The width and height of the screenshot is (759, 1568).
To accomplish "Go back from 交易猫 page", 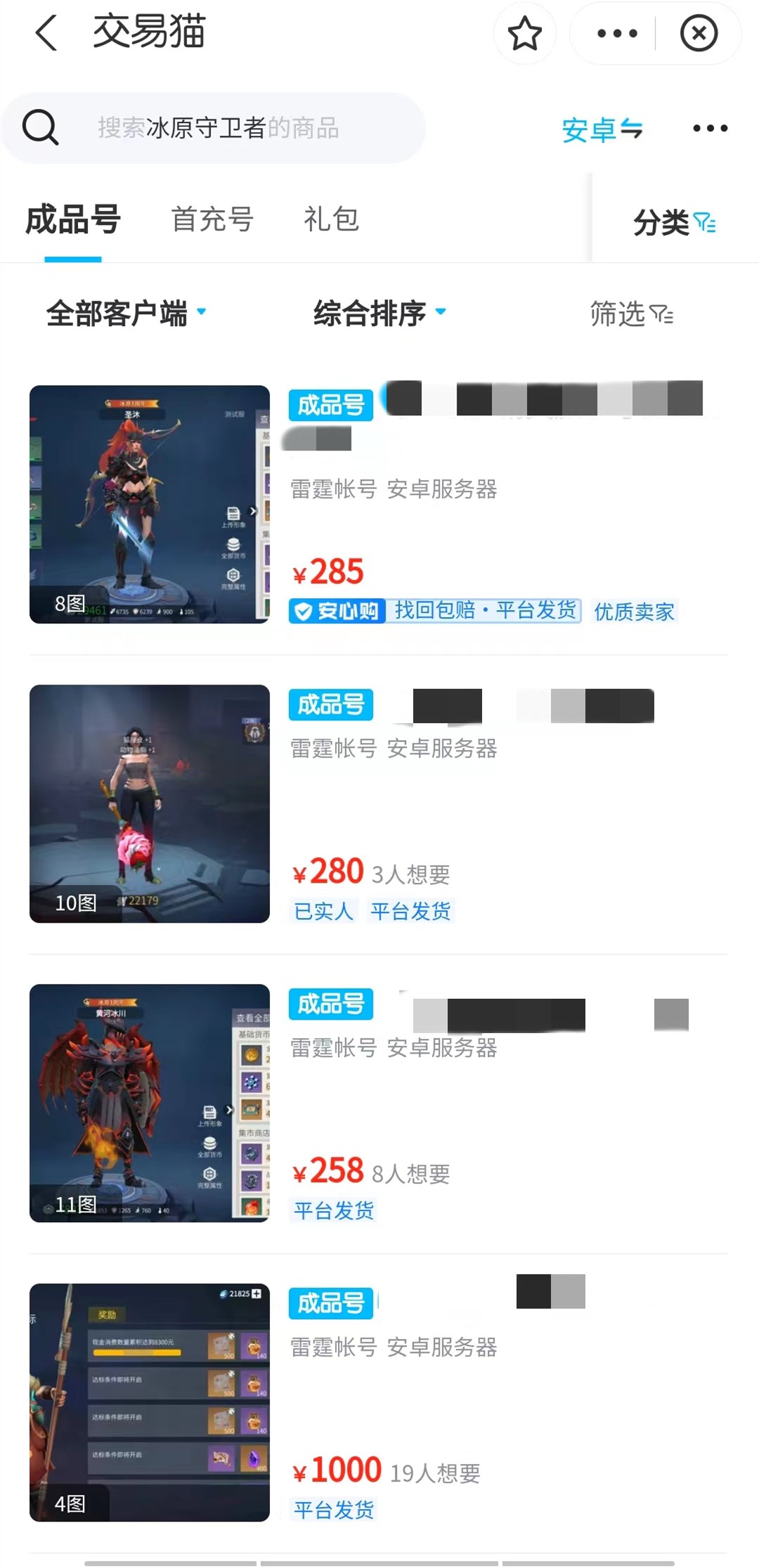I will (46, 33).
